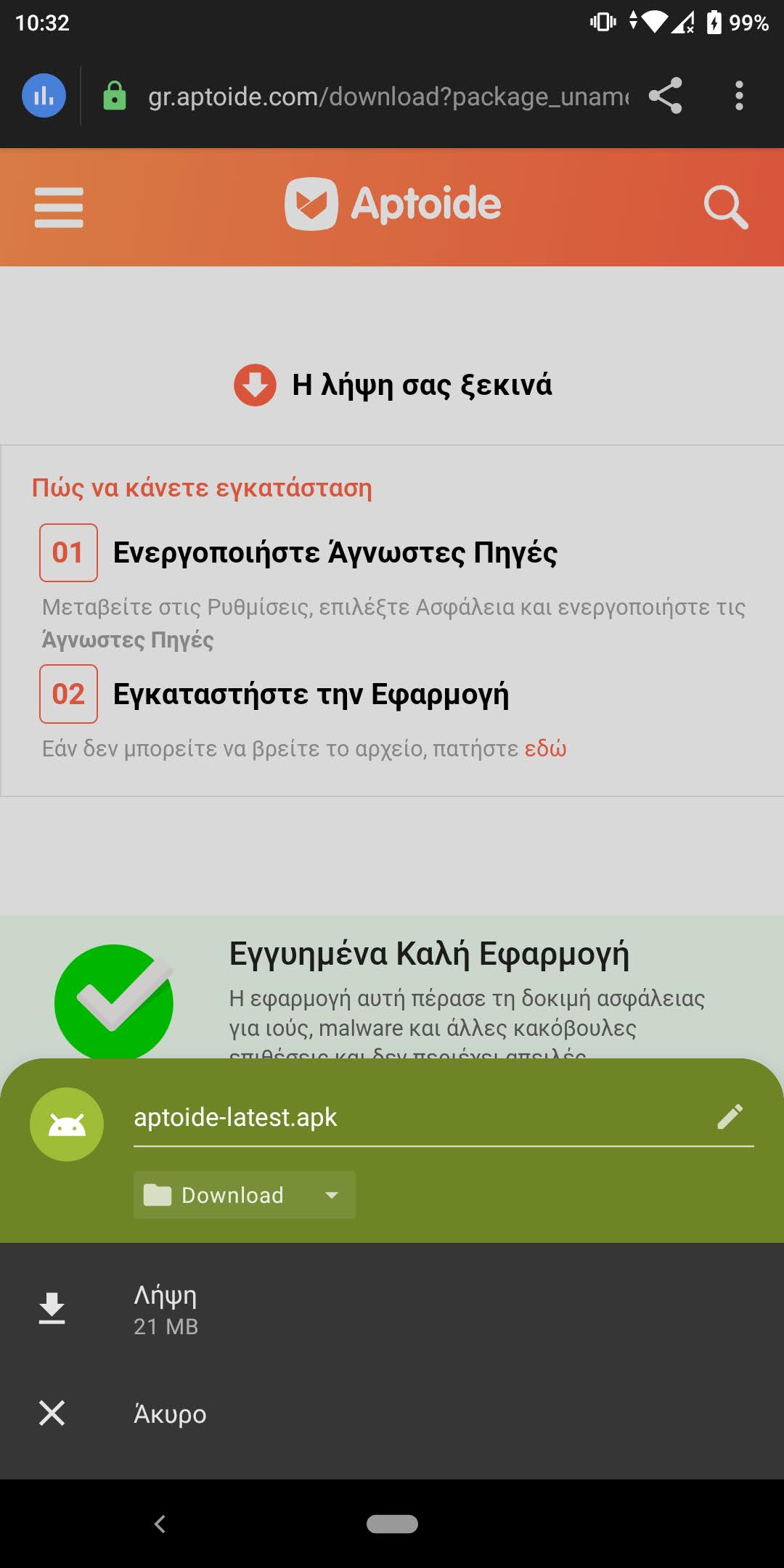Cancel the download via Άκυρο
Image resolution: width=784 pixels, height=1568 pixels.
point(169,1413)
